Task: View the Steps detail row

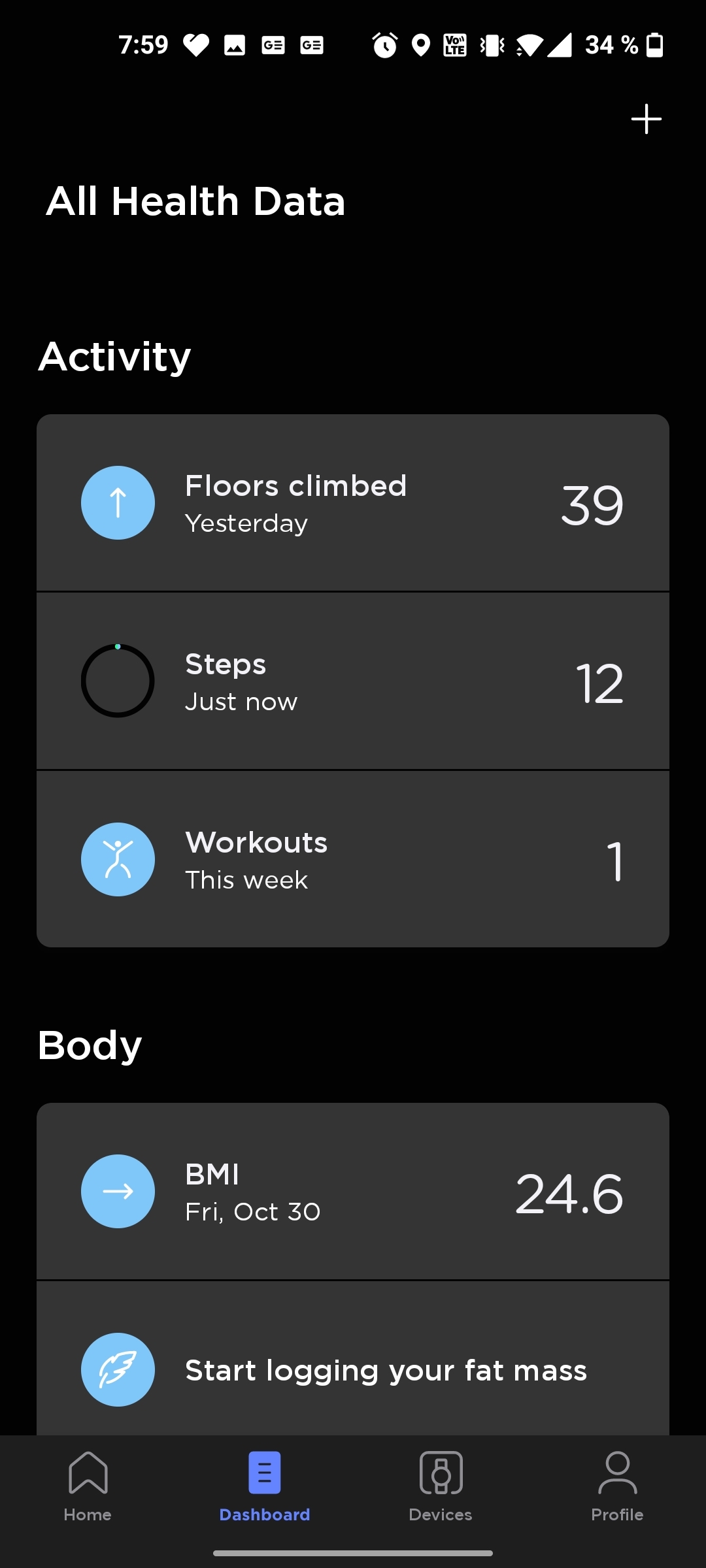Action: coord(353,681)
